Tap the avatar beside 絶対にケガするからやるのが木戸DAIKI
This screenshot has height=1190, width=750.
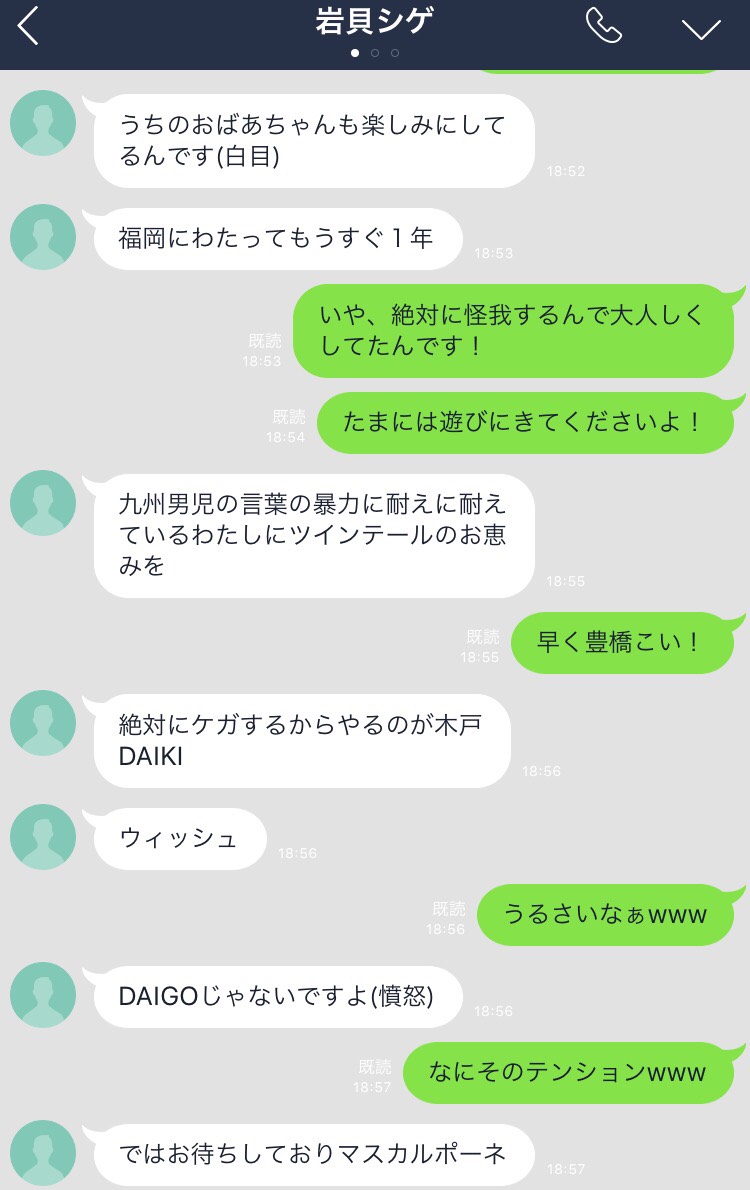click(x=42, y=722)
